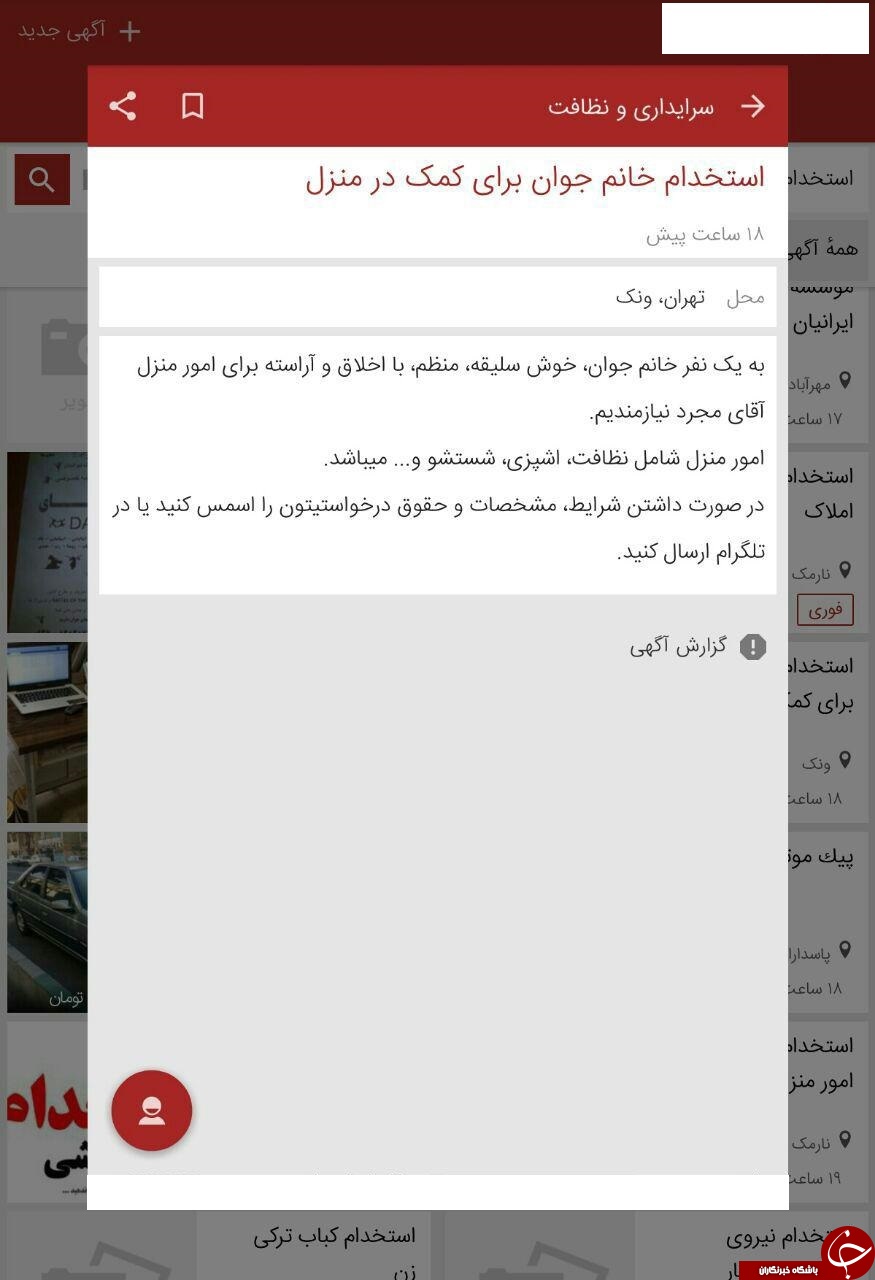This screenshot has width=875, height=1280.
Task: Tap the red search magnifier button
Action: [42, 180]
